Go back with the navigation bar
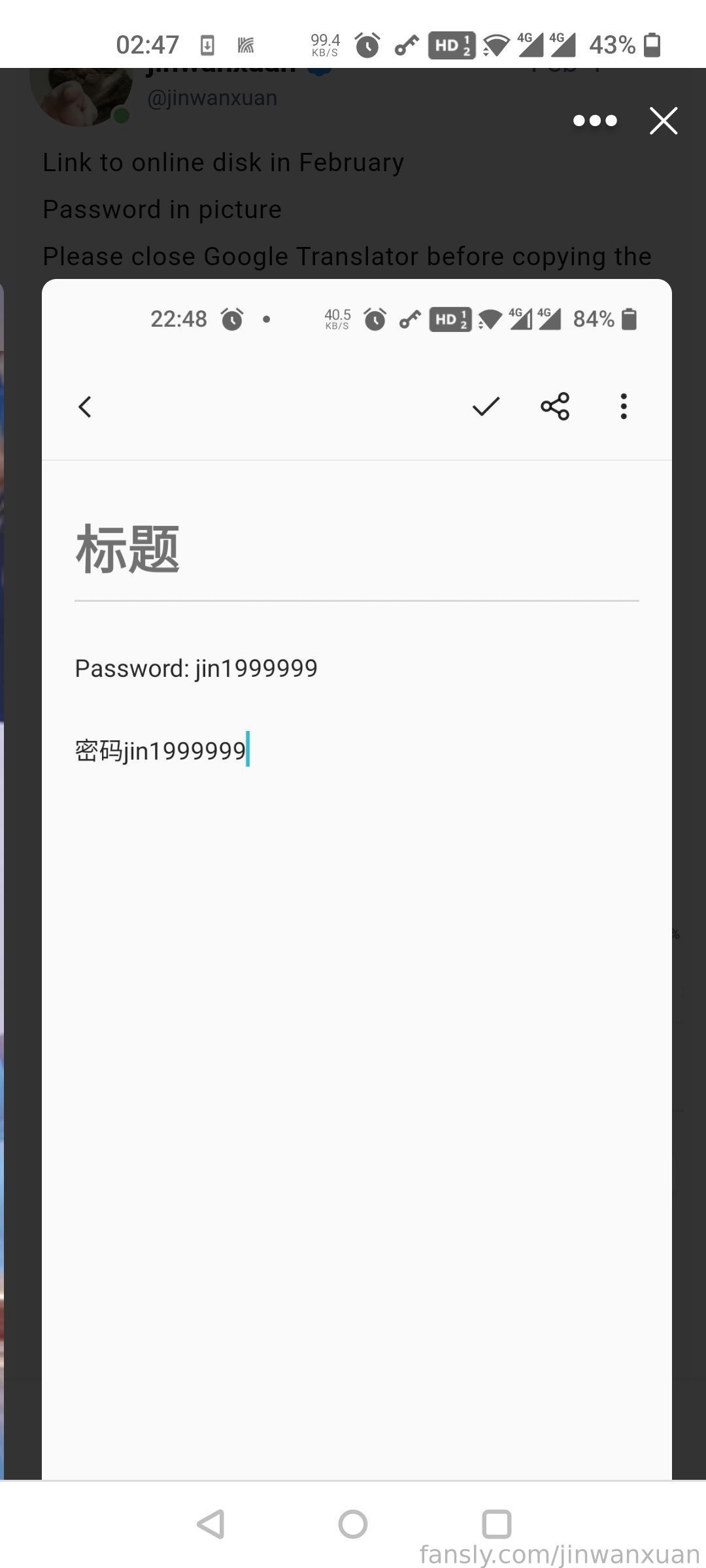The height and width of the screenshot is (1568, 706). [x=210, y=1524]
